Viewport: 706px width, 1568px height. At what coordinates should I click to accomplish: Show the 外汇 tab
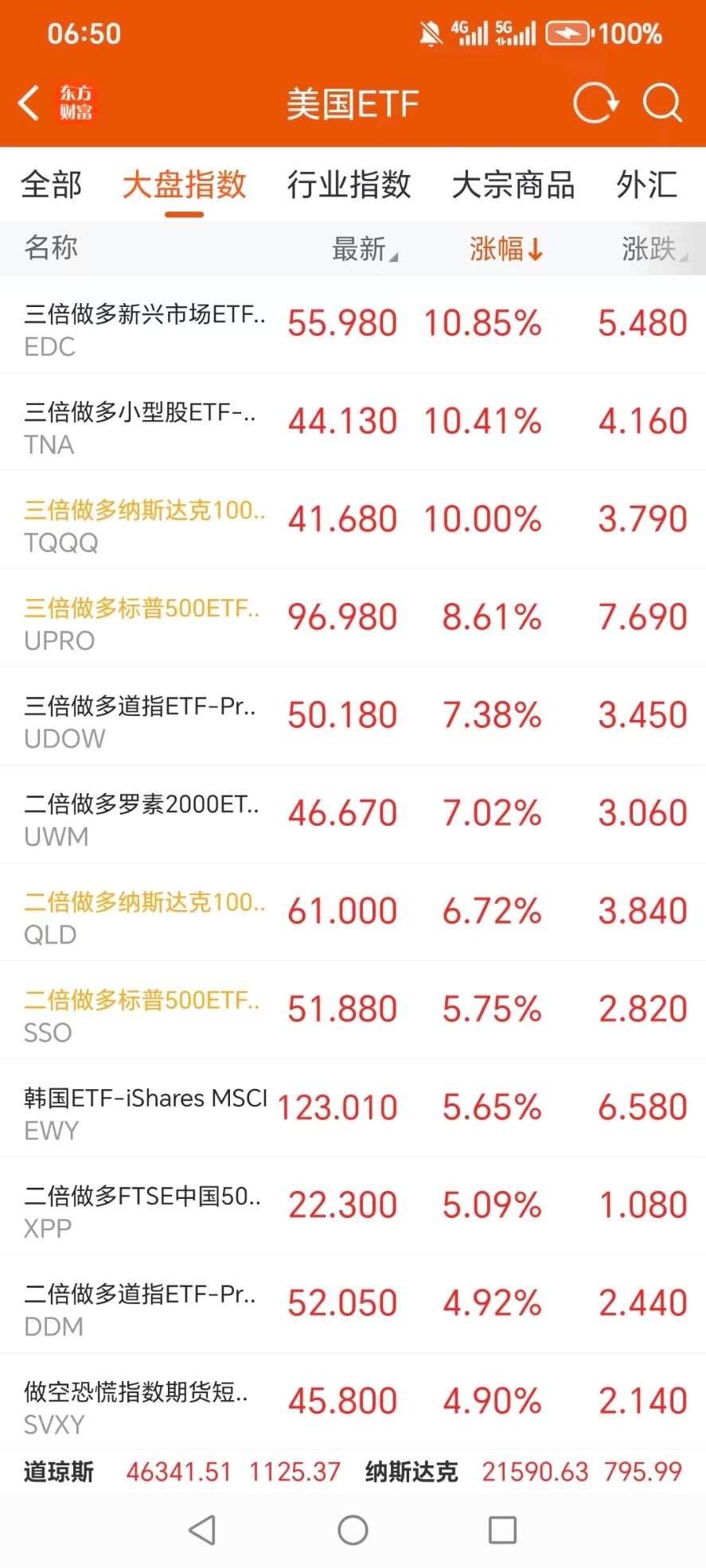[x=646, y=185]
